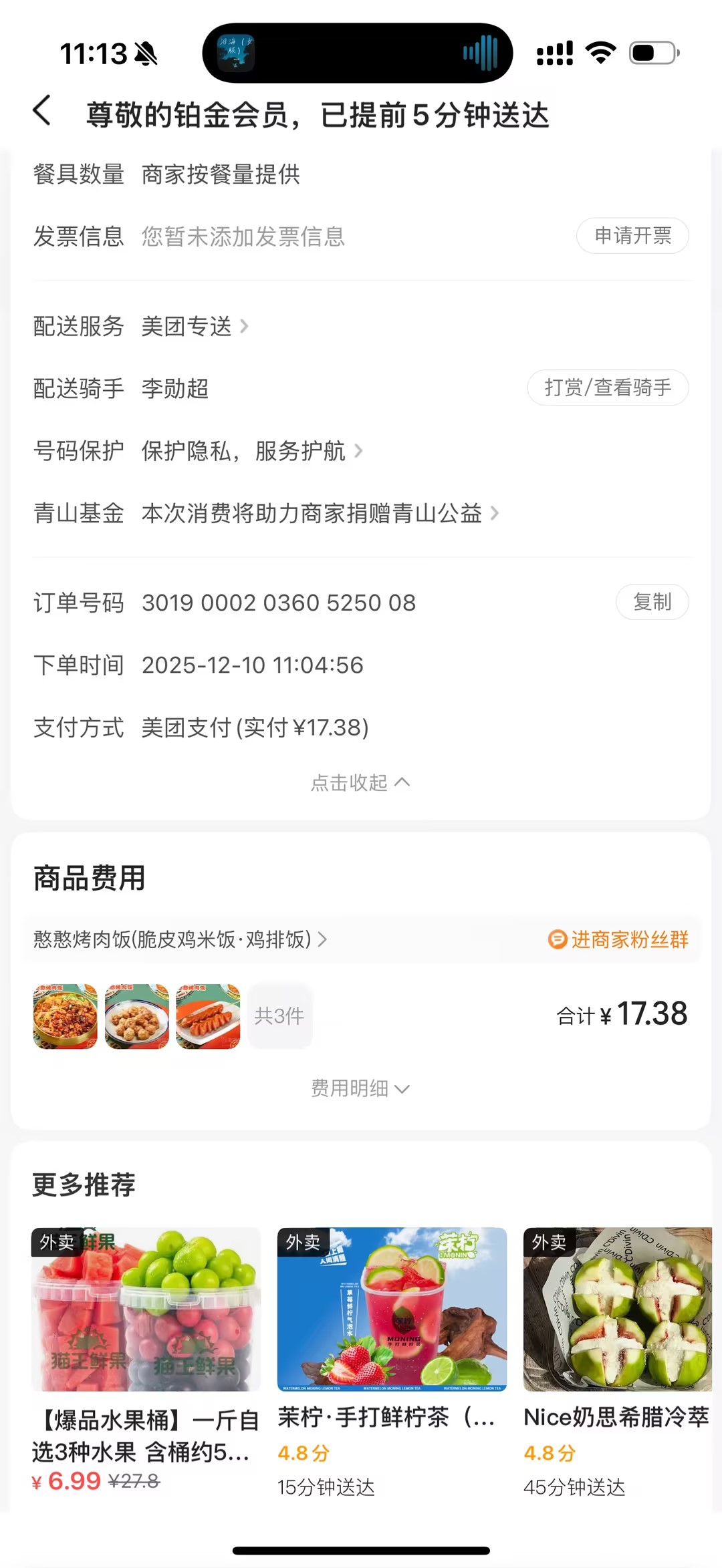View the 共3件 ordered items list
The image size is (722, 1568).
pos(279,1016)
